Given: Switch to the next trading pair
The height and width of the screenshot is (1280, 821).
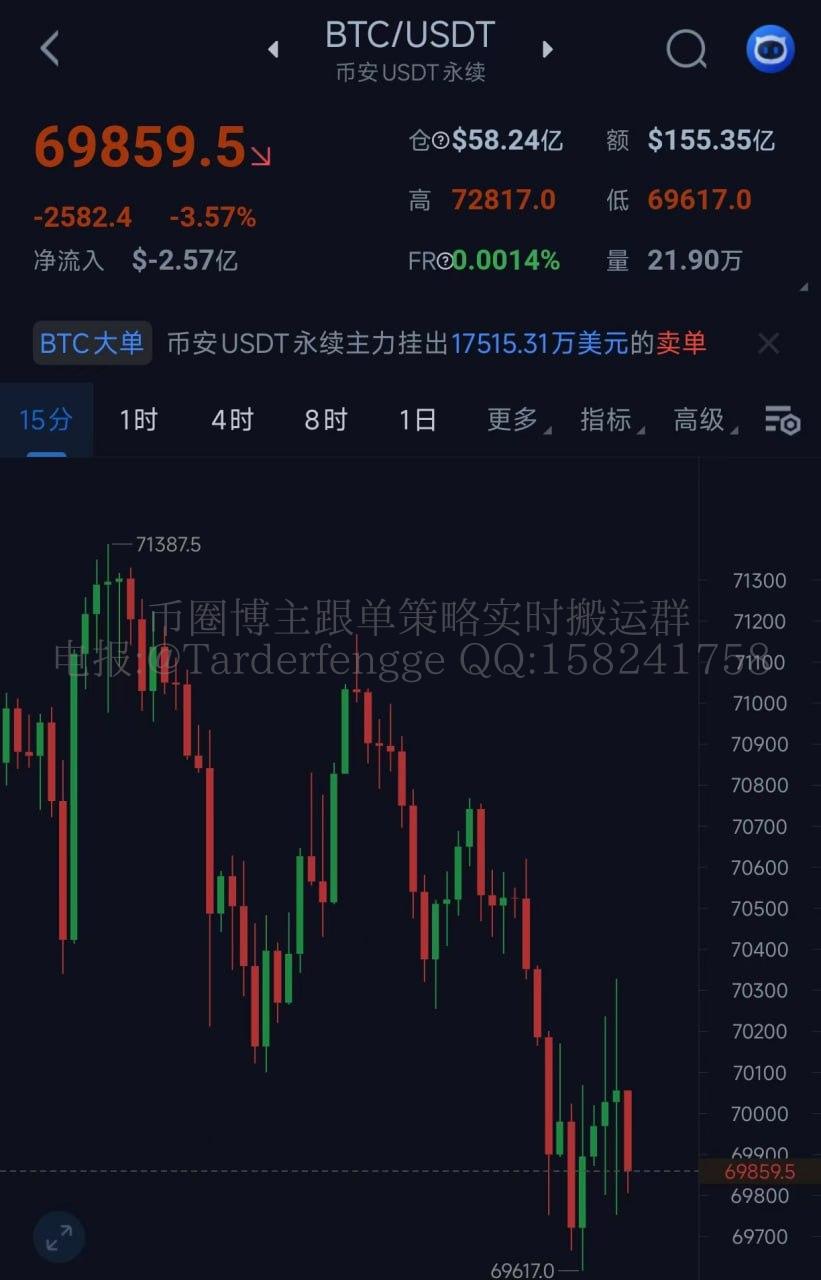Looking at the screenshot, I should [547, 49].
